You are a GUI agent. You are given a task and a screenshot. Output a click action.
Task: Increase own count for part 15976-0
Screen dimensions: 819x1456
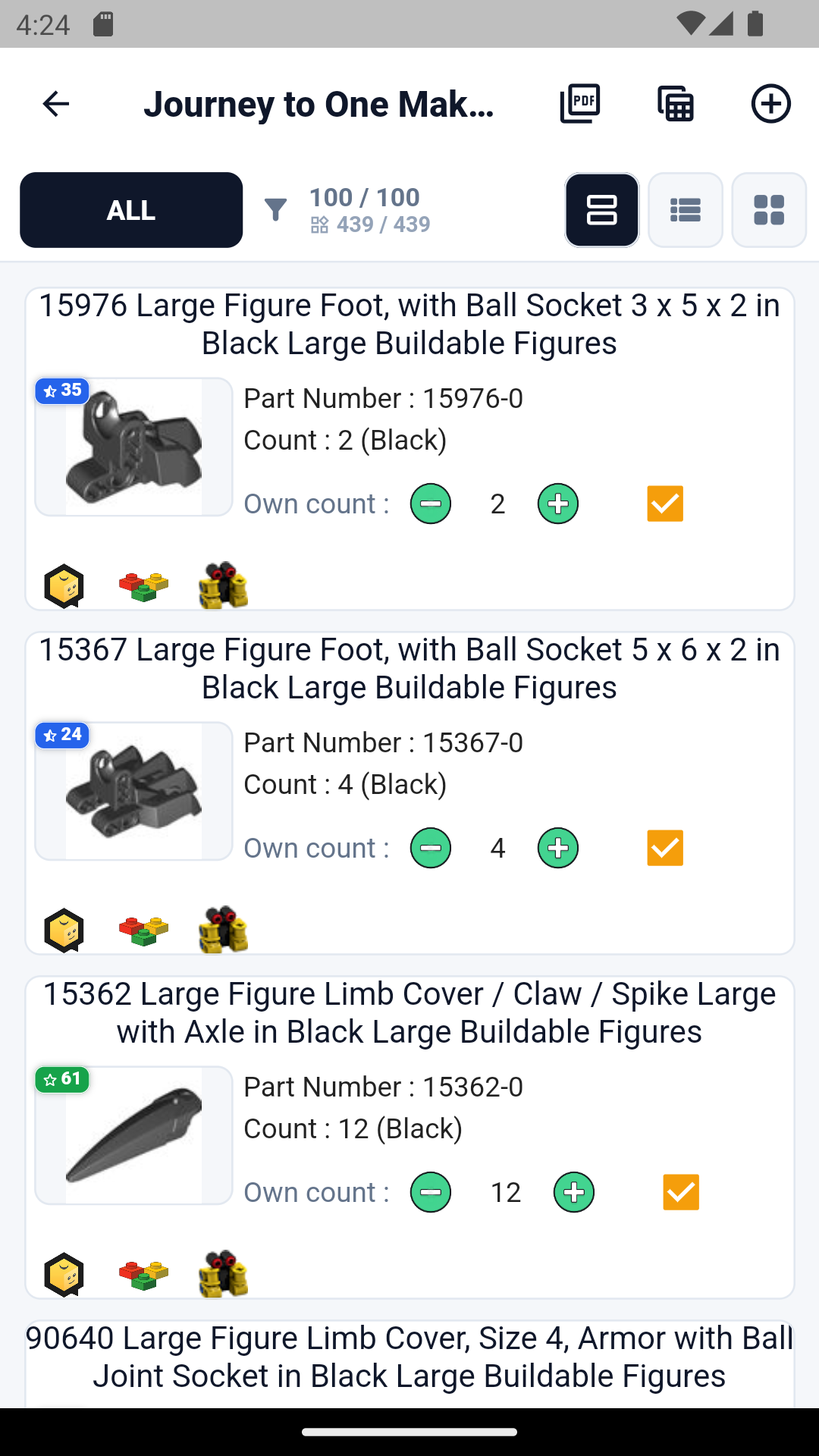tap(558, 504)
